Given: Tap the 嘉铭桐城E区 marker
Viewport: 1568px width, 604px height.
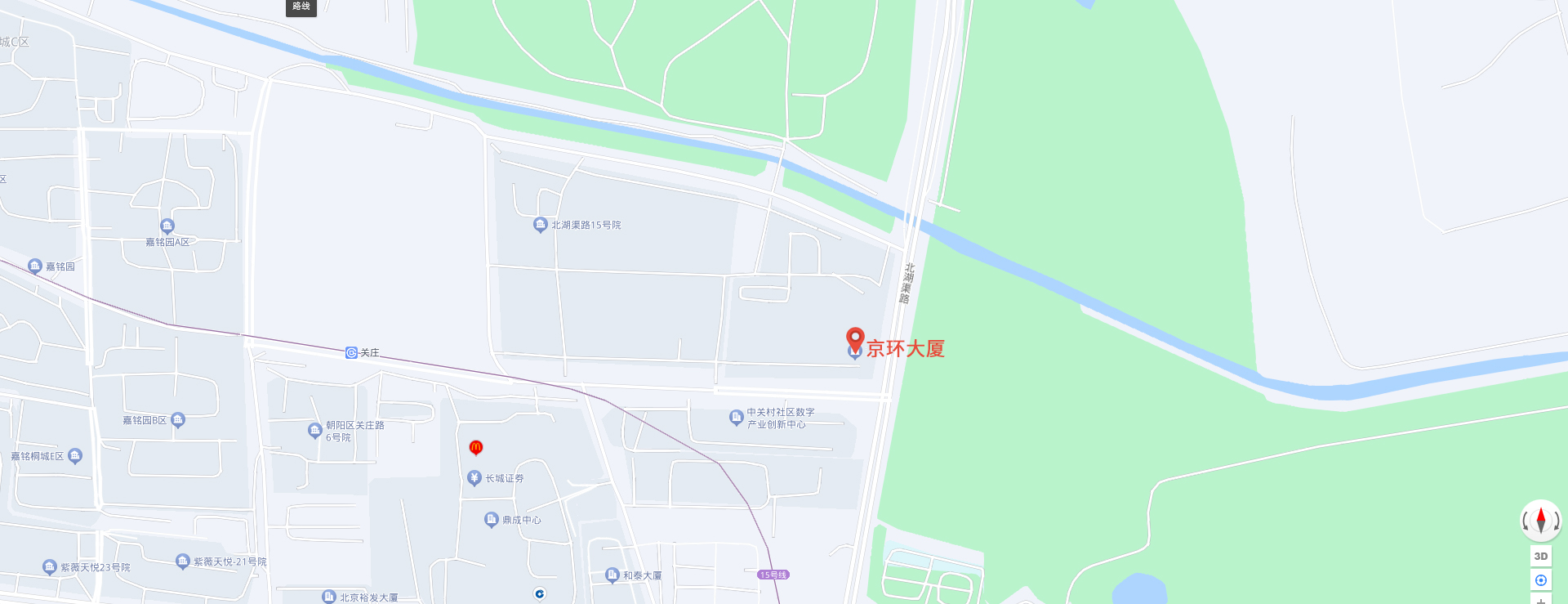Looking at the screenshot, I should click(x=75, y=456).
